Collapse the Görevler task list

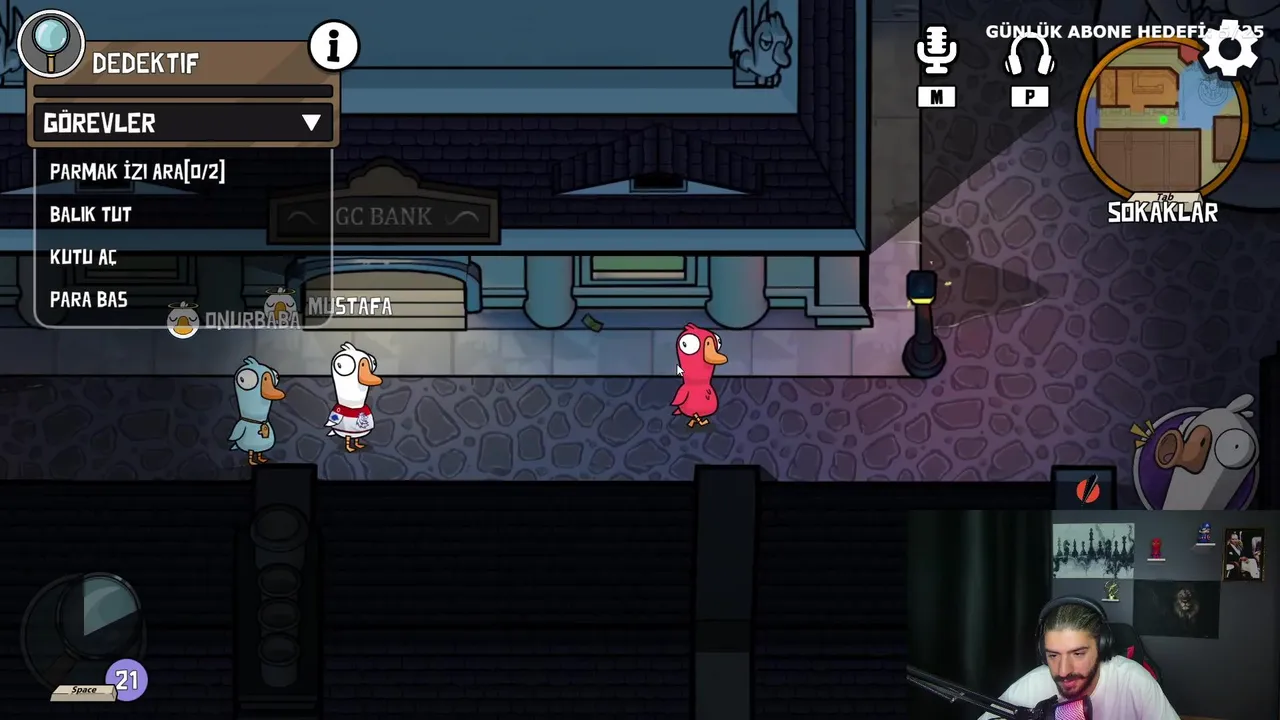(x=311, y=123)
